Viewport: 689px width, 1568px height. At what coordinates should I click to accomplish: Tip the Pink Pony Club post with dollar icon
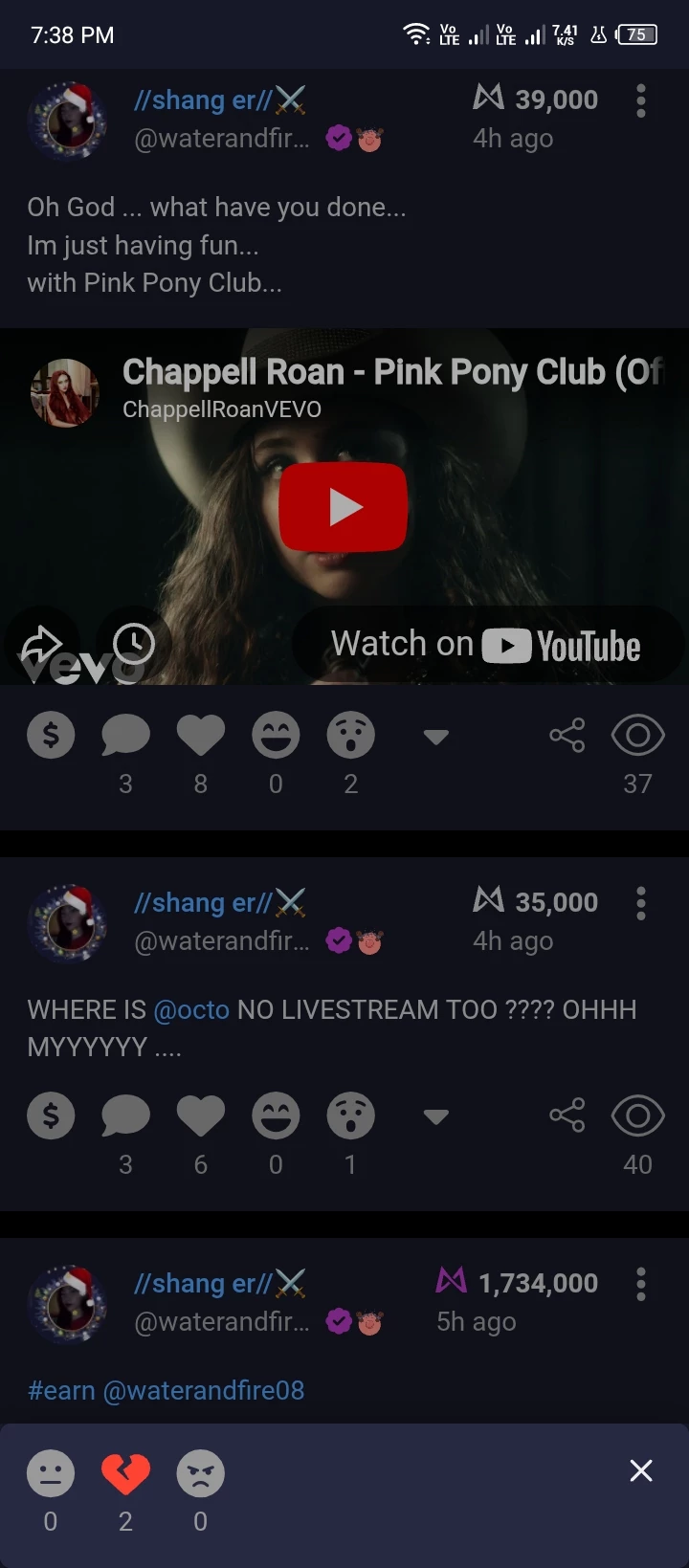51,736
